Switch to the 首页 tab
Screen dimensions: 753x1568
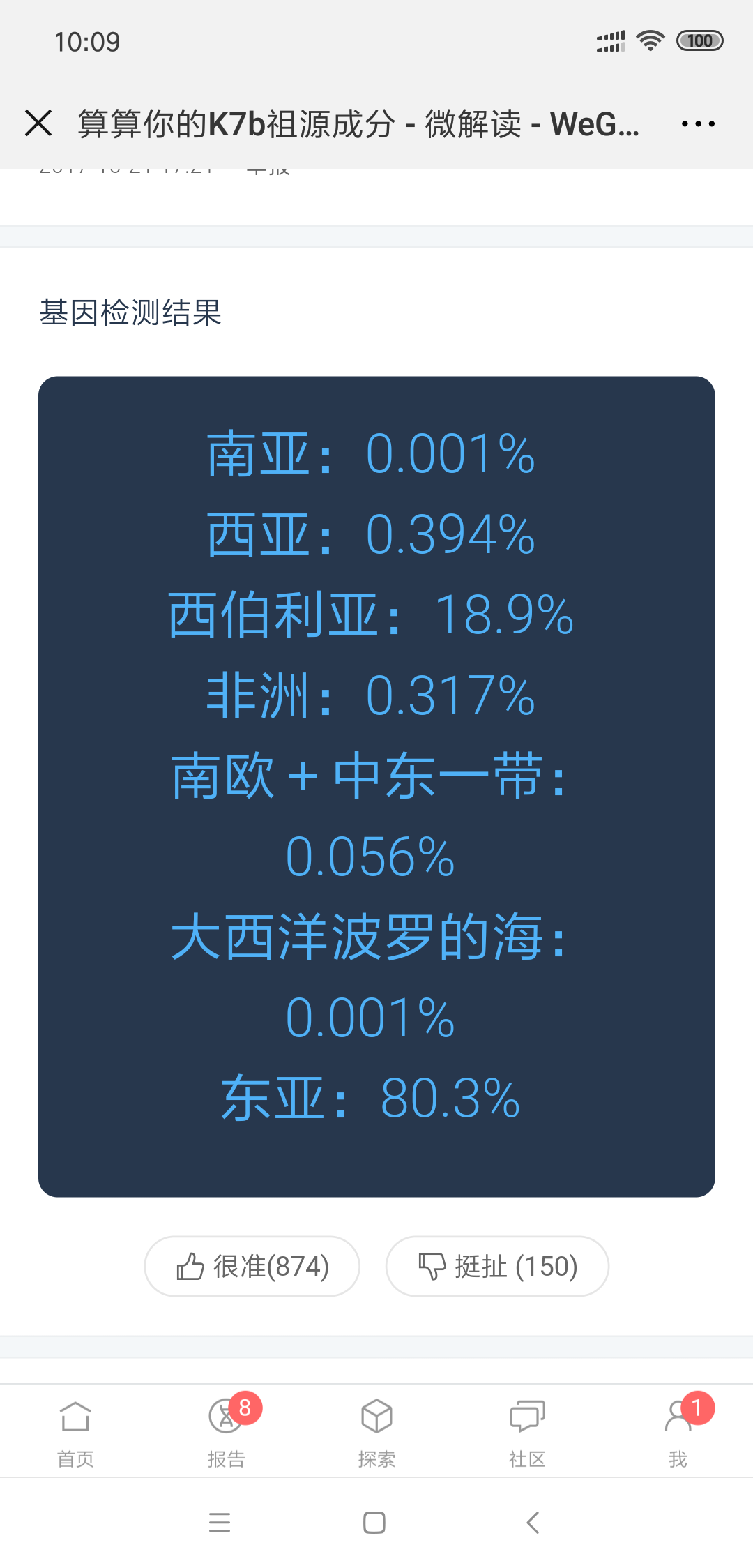(75, 1432)
